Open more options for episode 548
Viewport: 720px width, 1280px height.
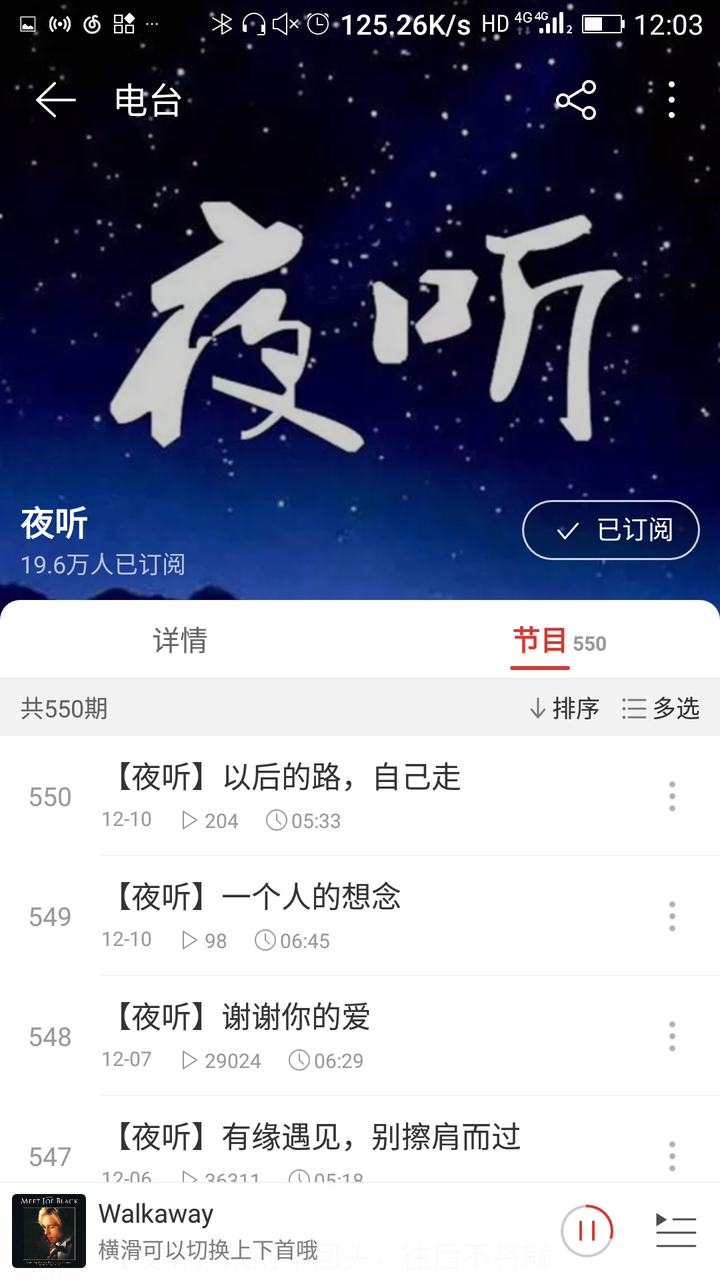click(x=672, y=1036)
